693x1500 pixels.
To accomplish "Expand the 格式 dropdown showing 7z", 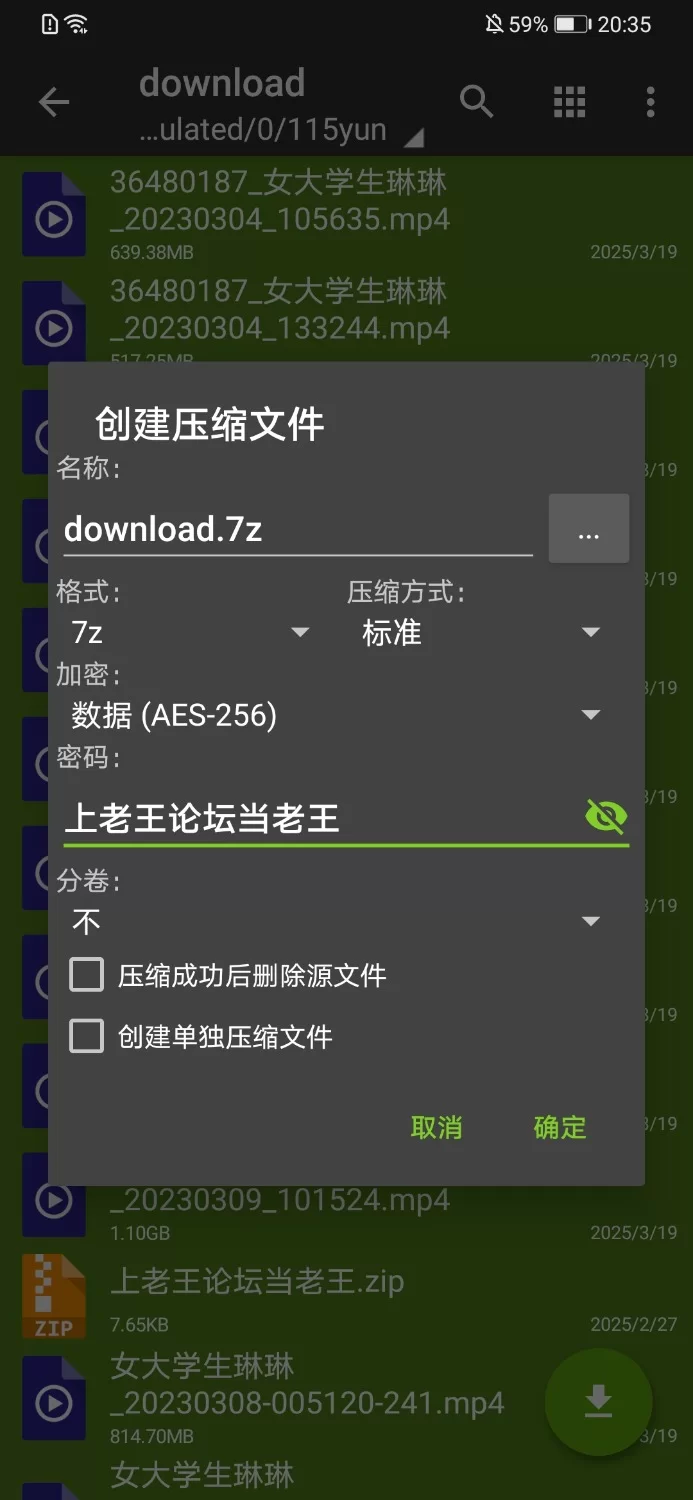I will click(186, 633).
